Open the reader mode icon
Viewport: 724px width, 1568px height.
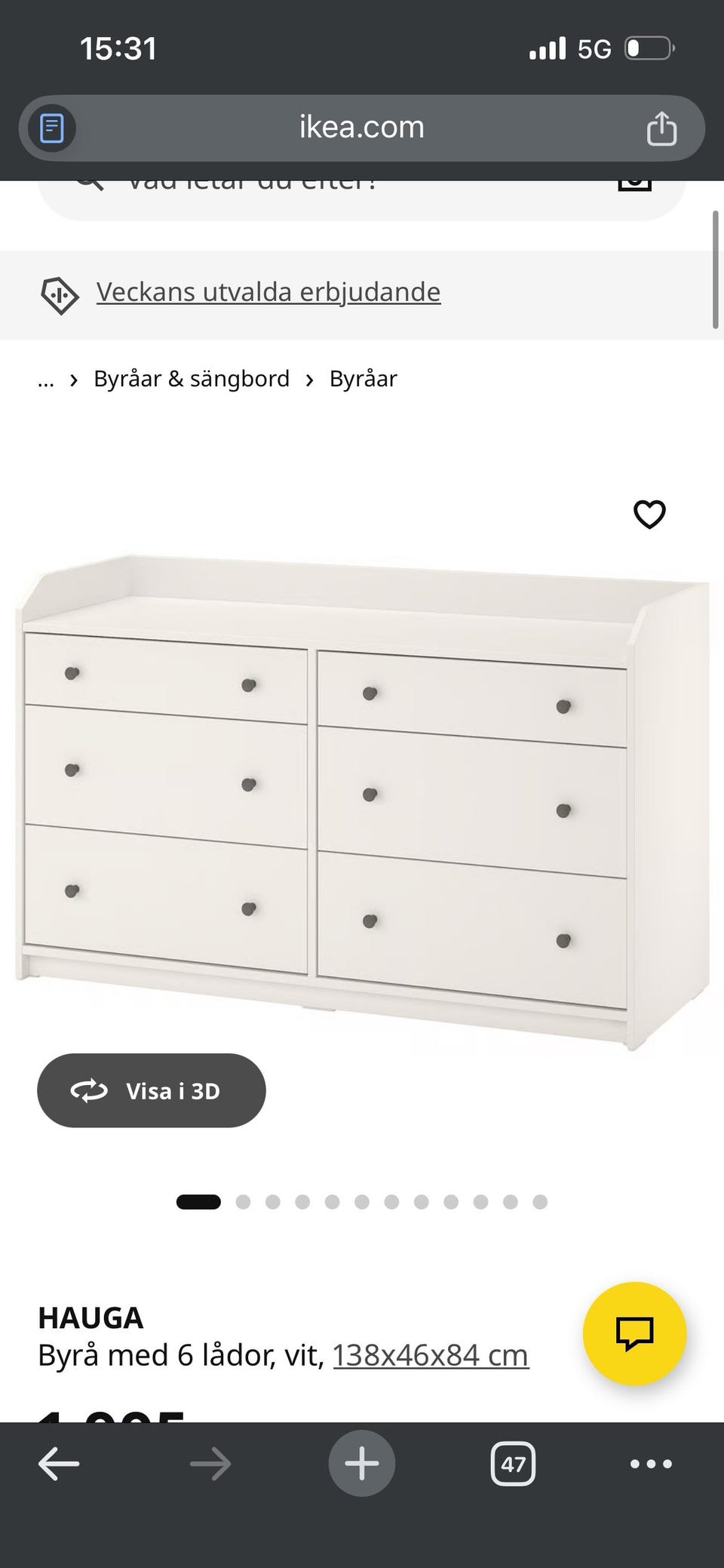point(51,128)
